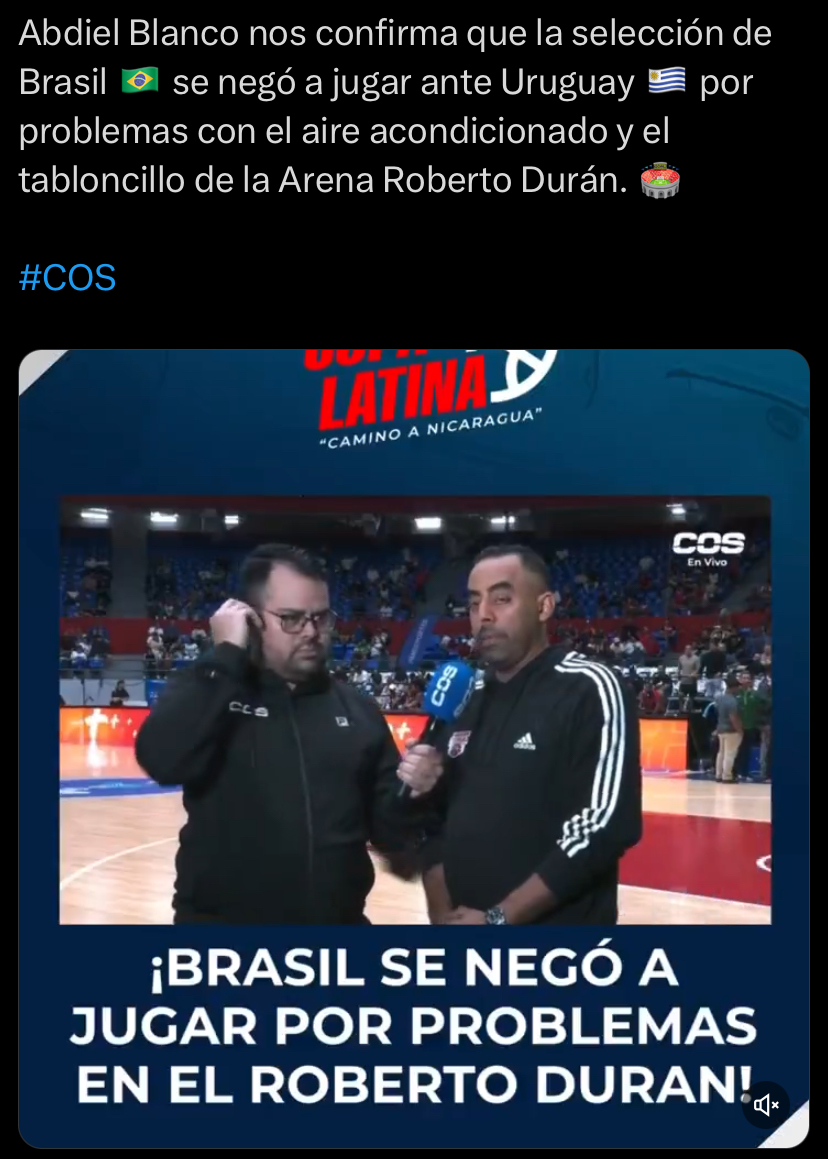Open the #COS hashtag link

click(x=68, y=277)
